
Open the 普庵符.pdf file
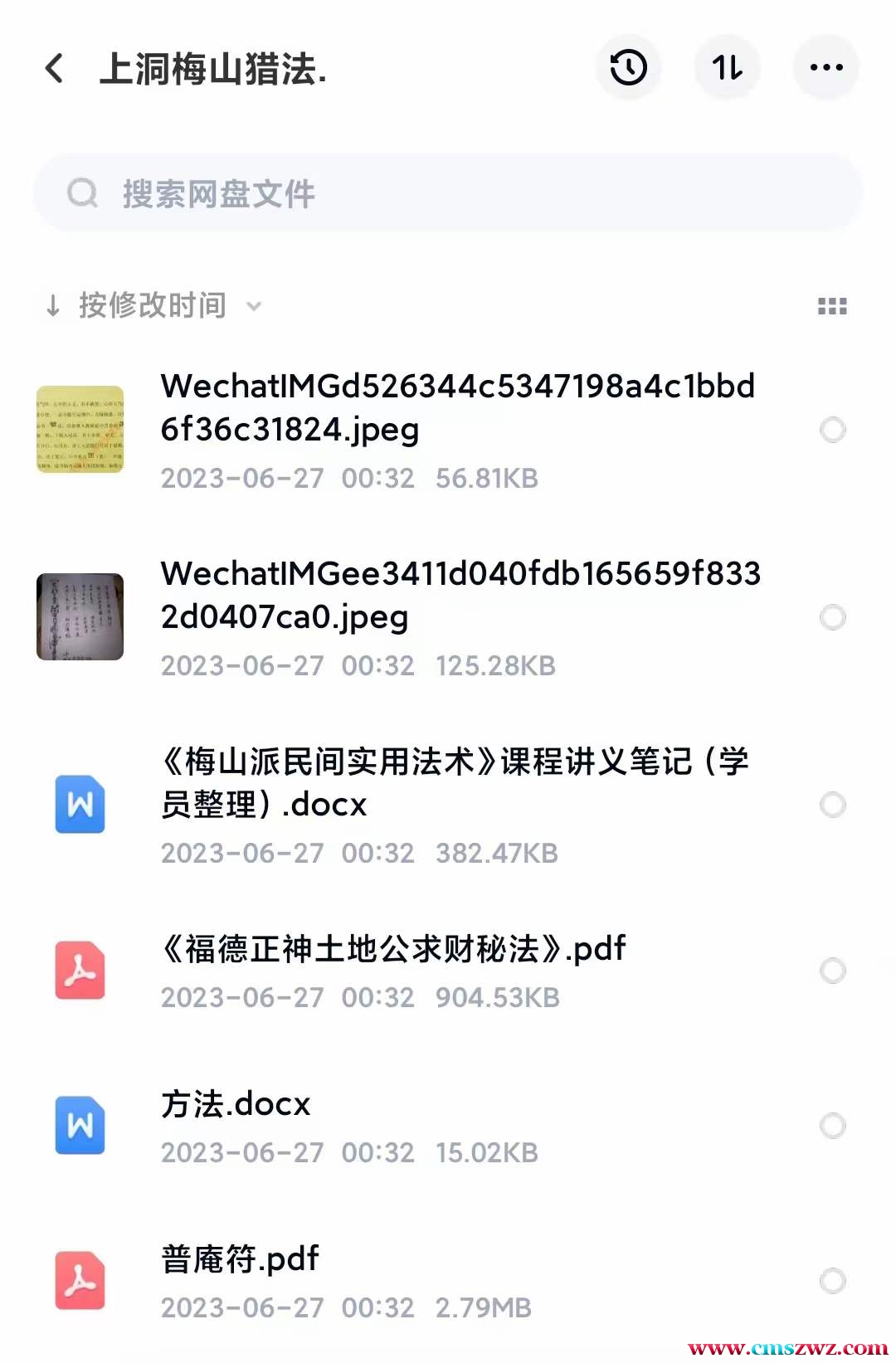tap(241, 1260)
